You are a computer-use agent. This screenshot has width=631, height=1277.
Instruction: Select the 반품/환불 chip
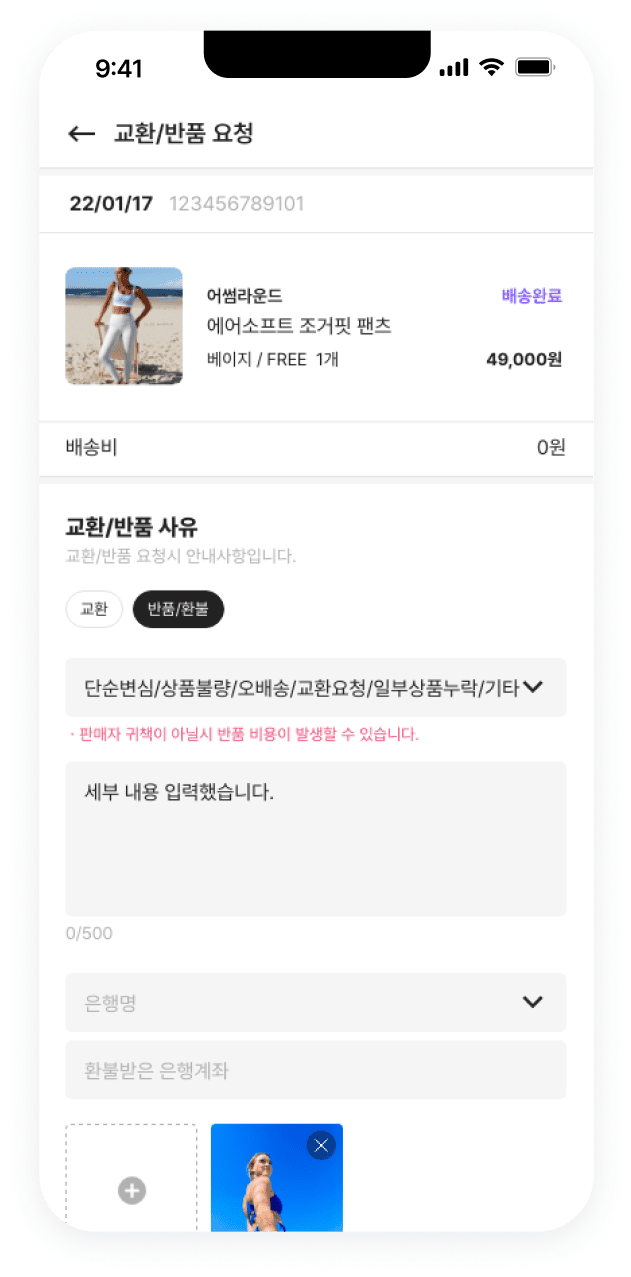pos(178,609)
